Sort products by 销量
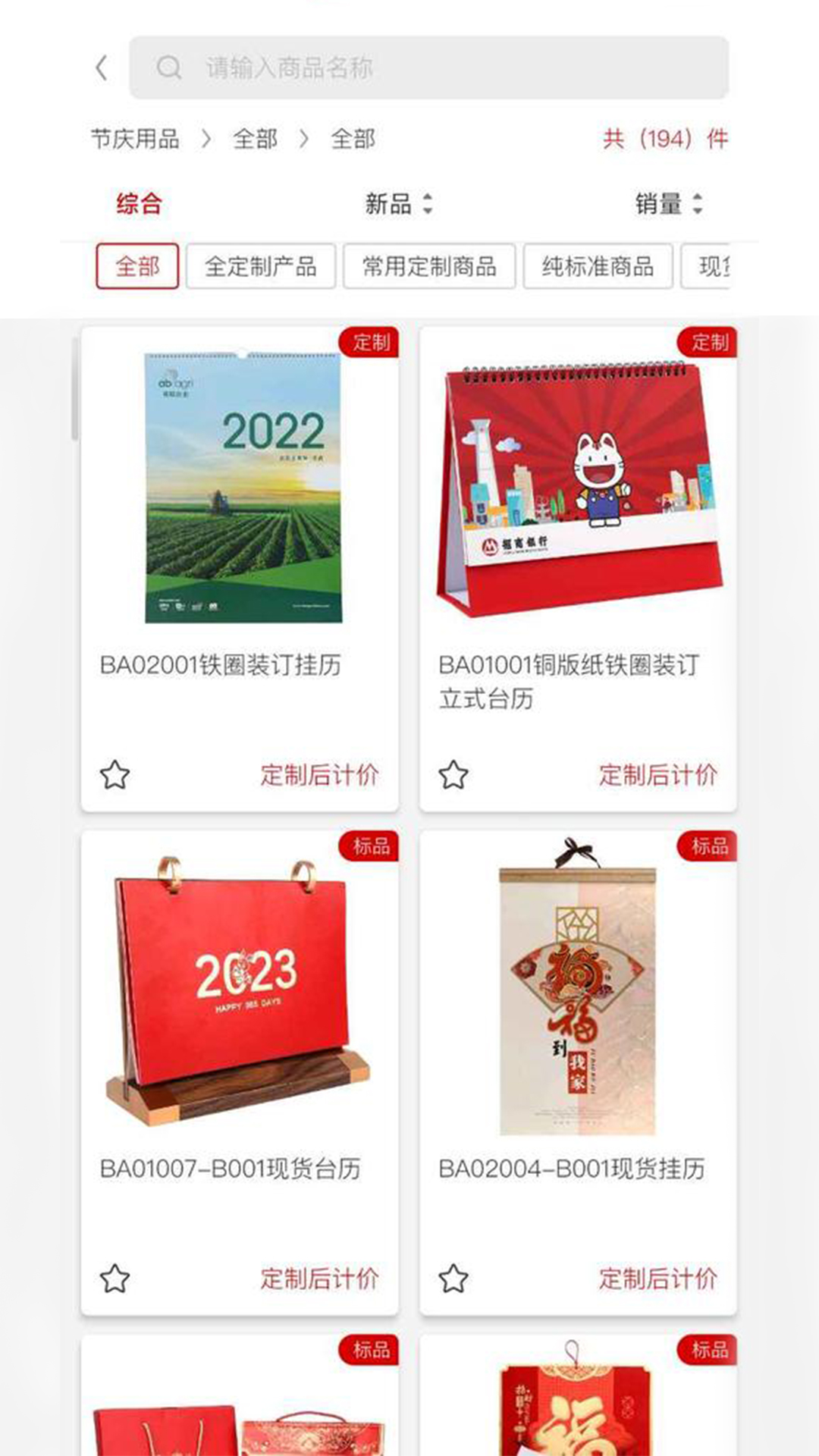Screen dimensions: 819x1456 coord(668,203)
